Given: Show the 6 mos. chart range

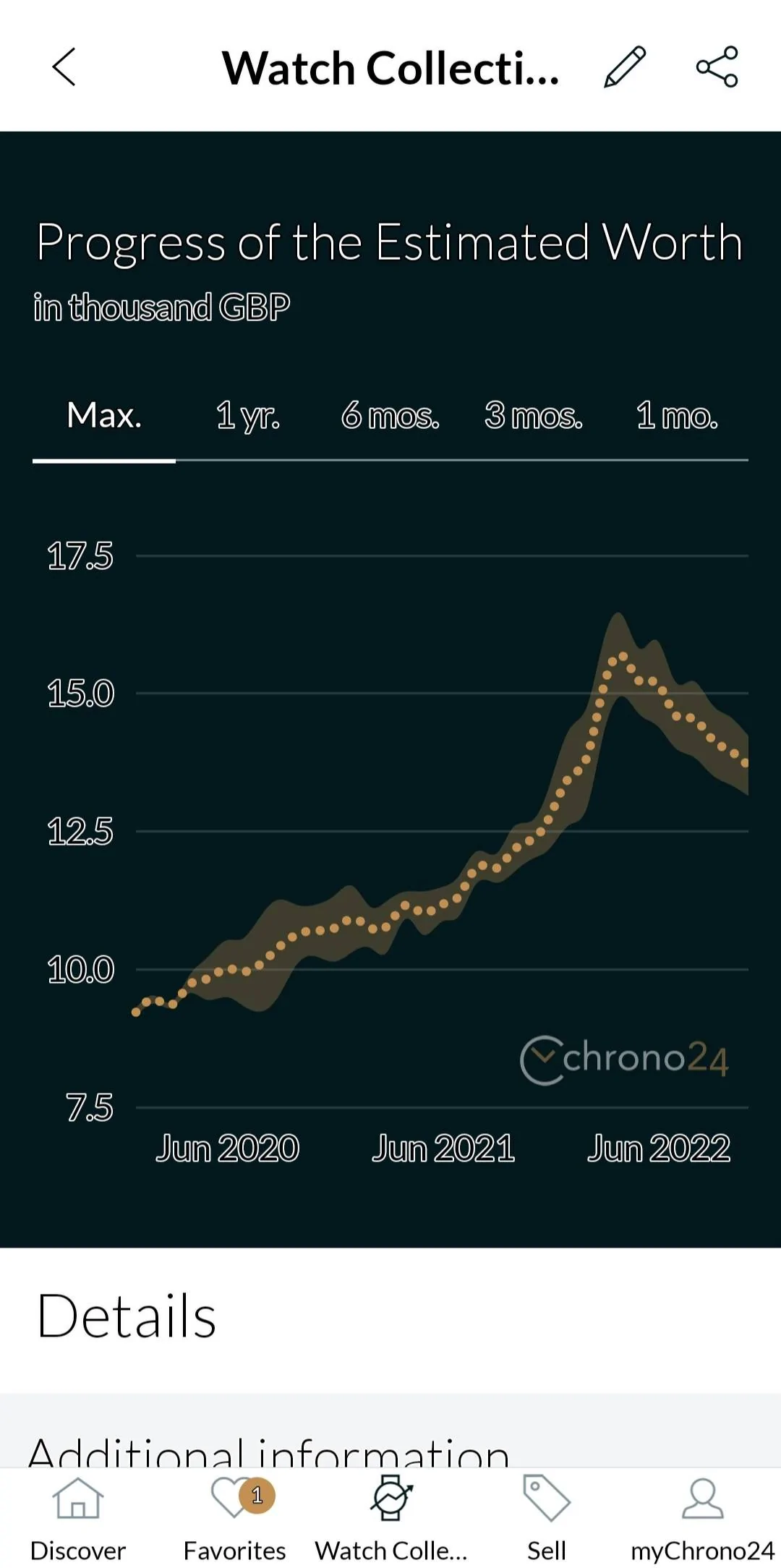Looking at the screenshot, I should tap(390, 416).
